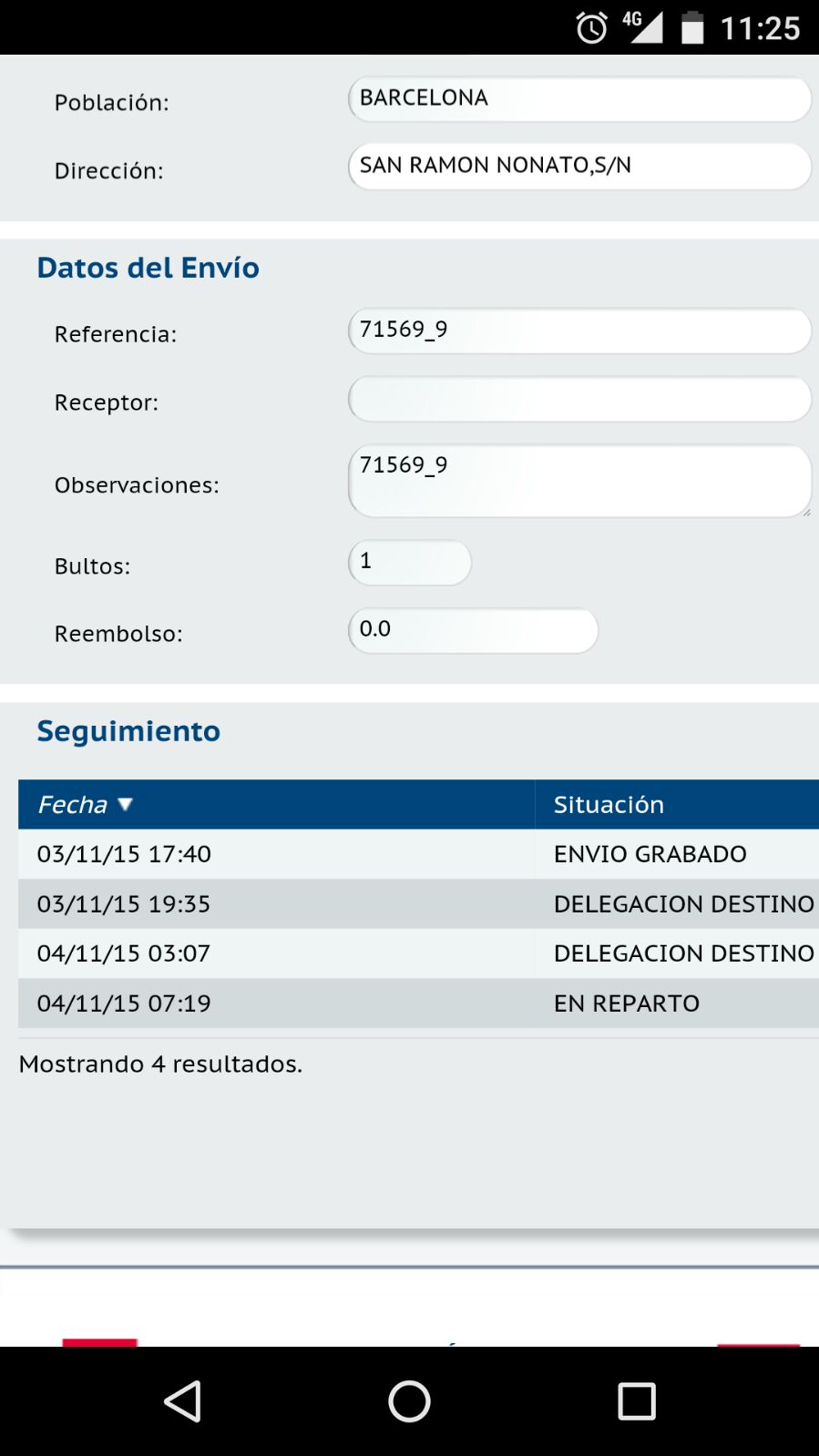Viewport: 819px width, 1456px height.
Task: Focus the Referencia input field
Action: coord(578,331)
